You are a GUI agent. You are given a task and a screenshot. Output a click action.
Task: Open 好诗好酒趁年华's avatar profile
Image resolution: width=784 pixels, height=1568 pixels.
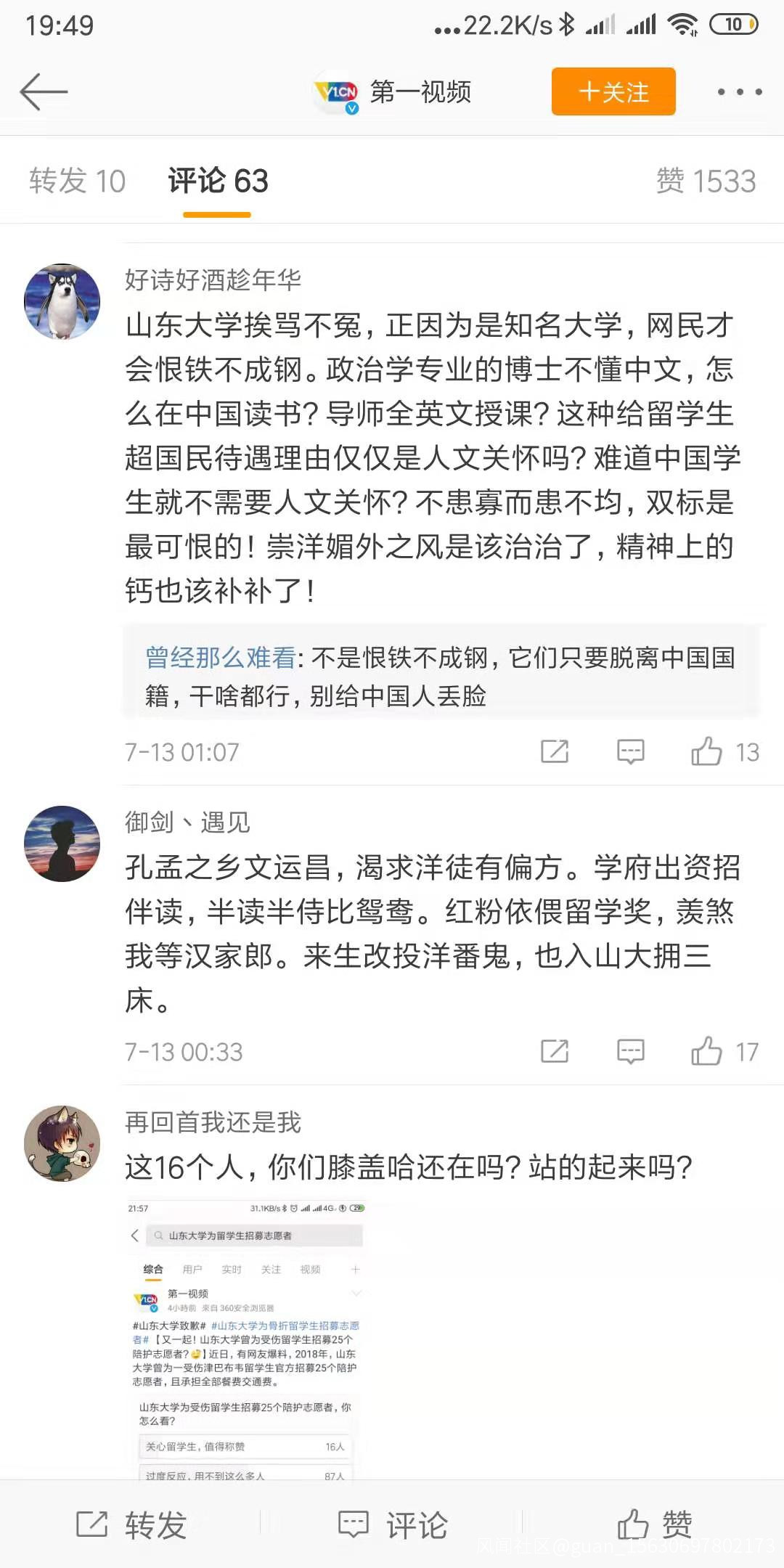tap(62, 301)
